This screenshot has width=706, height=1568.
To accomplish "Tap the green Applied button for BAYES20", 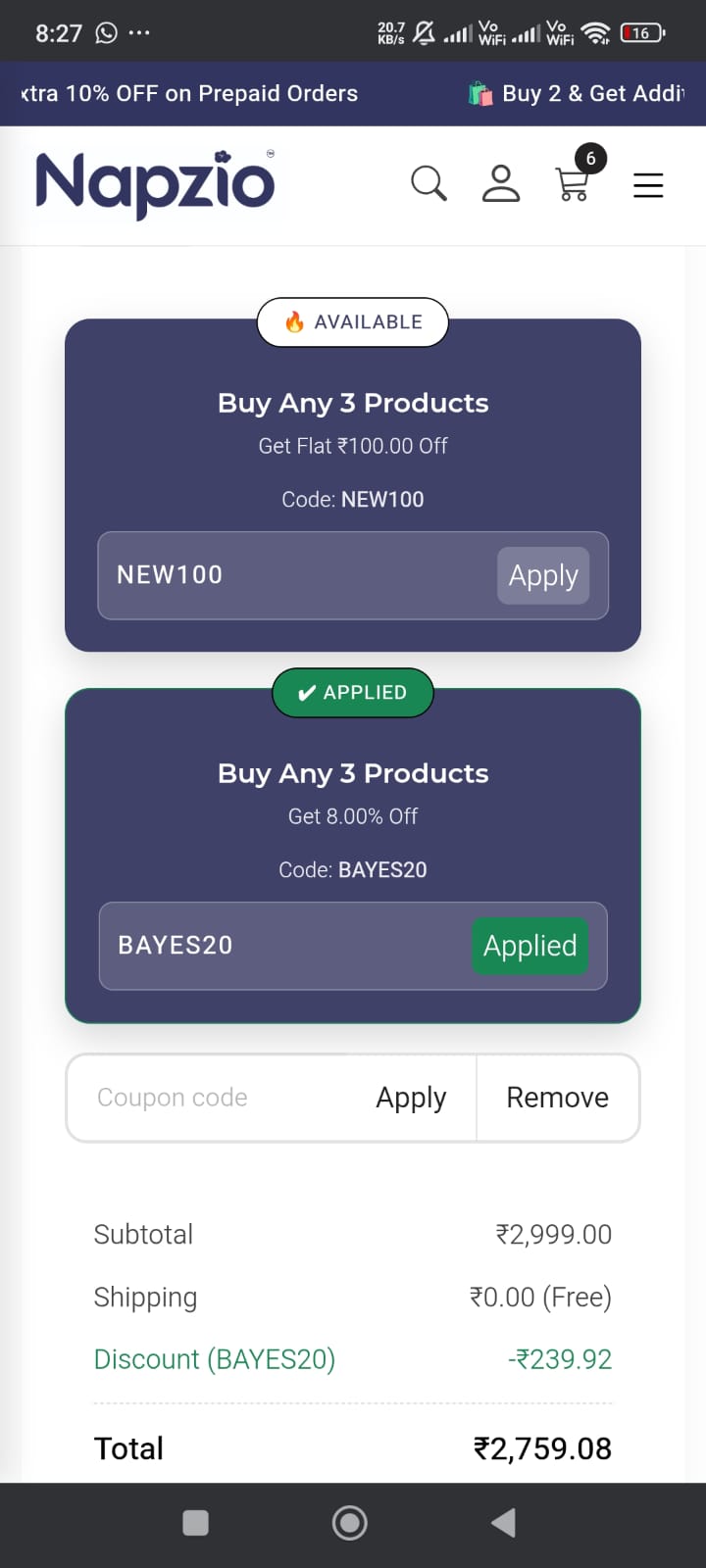I will tap(529, 946).
